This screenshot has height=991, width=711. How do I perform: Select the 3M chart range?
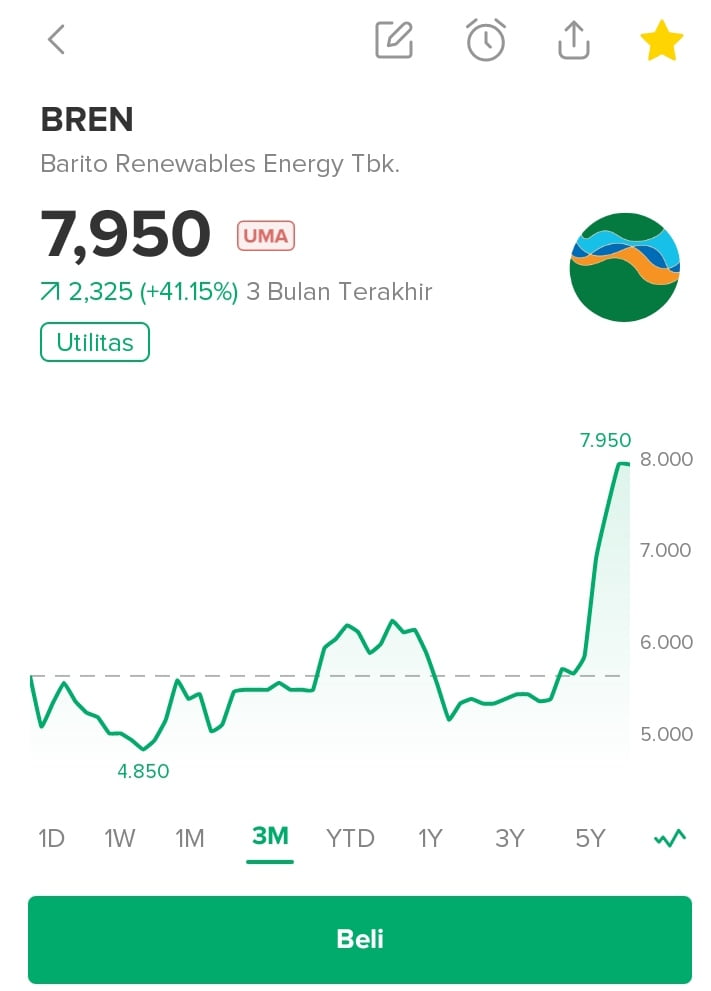(270, 836)
